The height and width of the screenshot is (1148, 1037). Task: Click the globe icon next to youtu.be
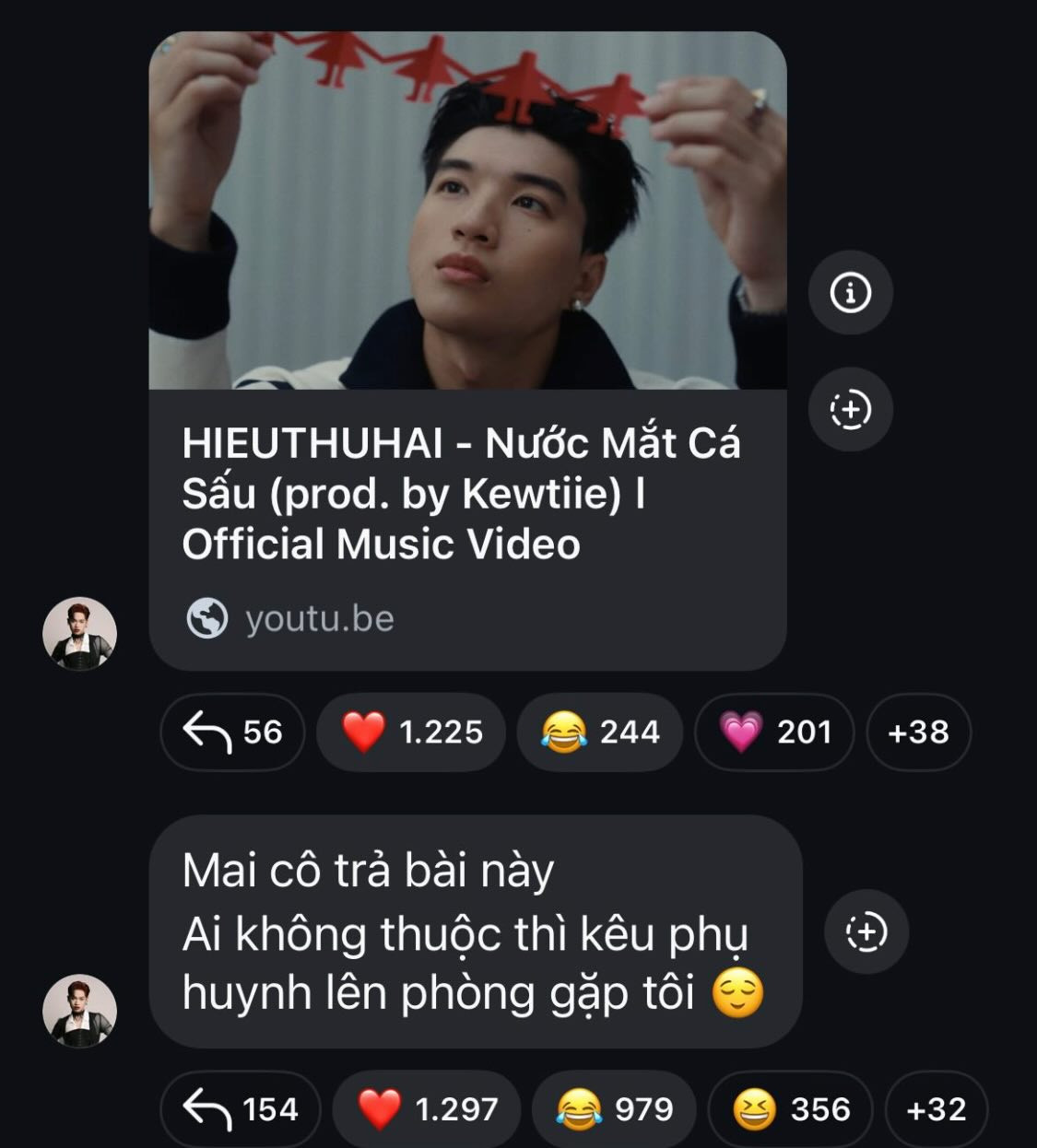coord(208,619)
